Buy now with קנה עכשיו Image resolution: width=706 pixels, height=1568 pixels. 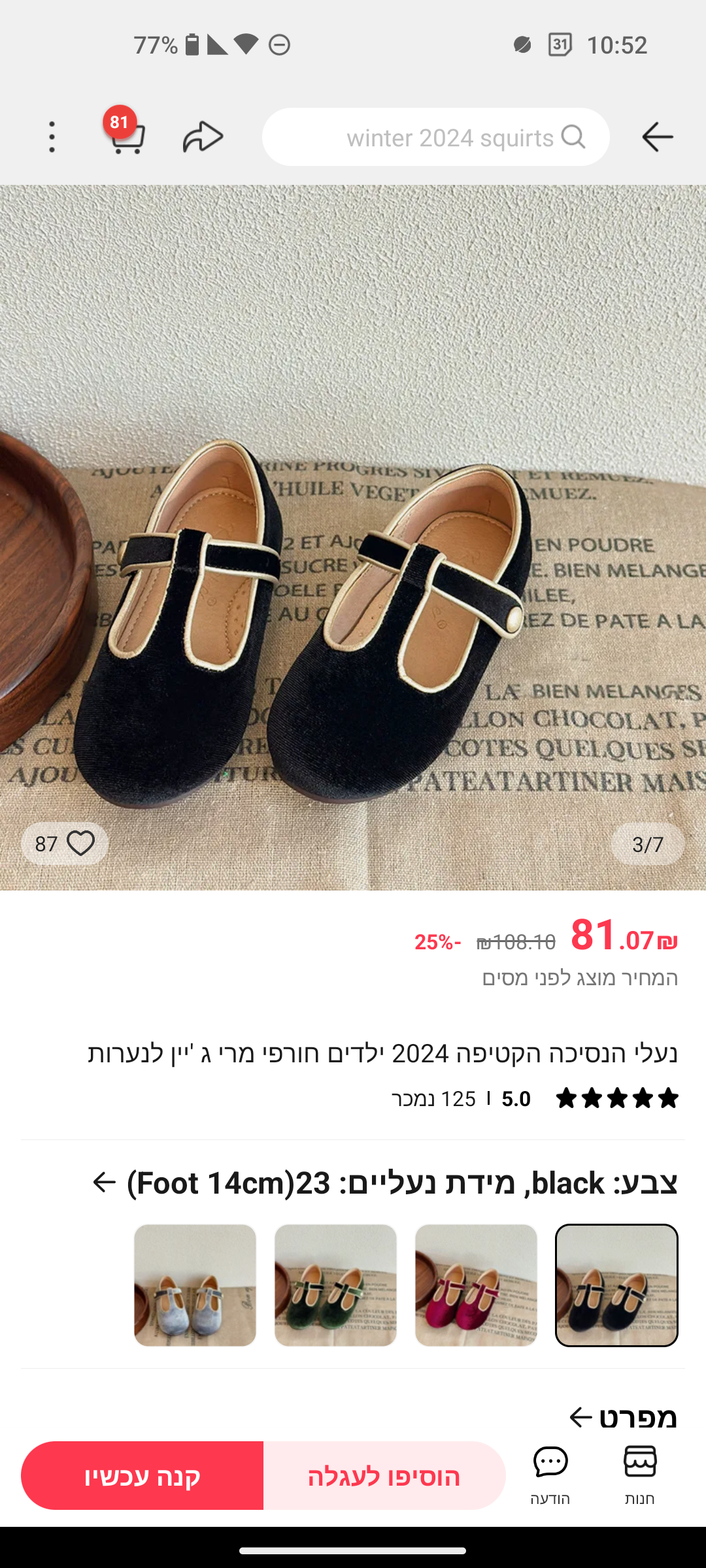click(x=143, y=1476)
